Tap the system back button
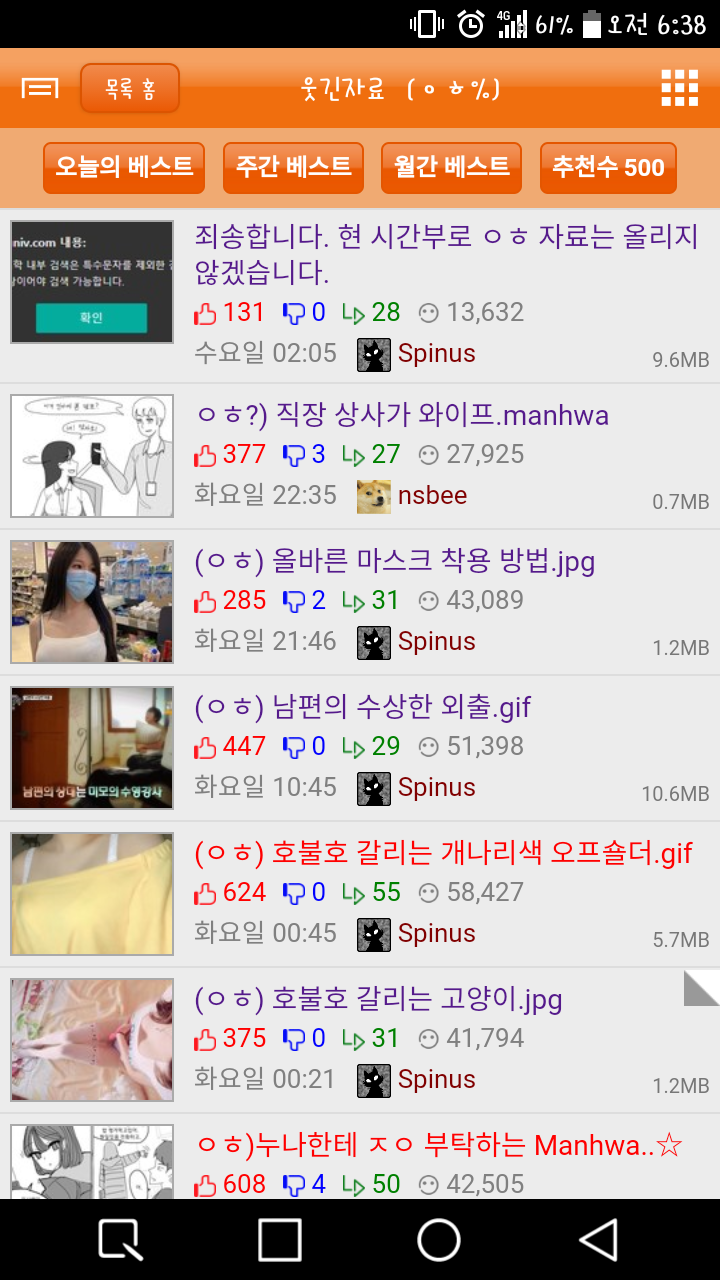Image resolution: width=720 pixels, height=1280 pixels. [598, 1240]
